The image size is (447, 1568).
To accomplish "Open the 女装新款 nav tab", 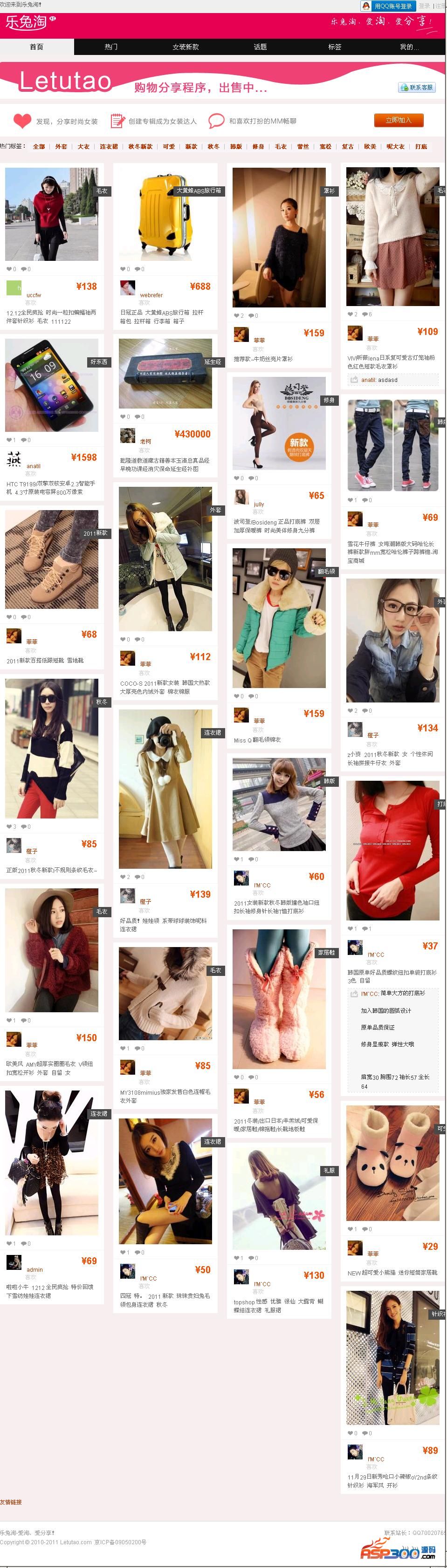I will pos(185,47).
